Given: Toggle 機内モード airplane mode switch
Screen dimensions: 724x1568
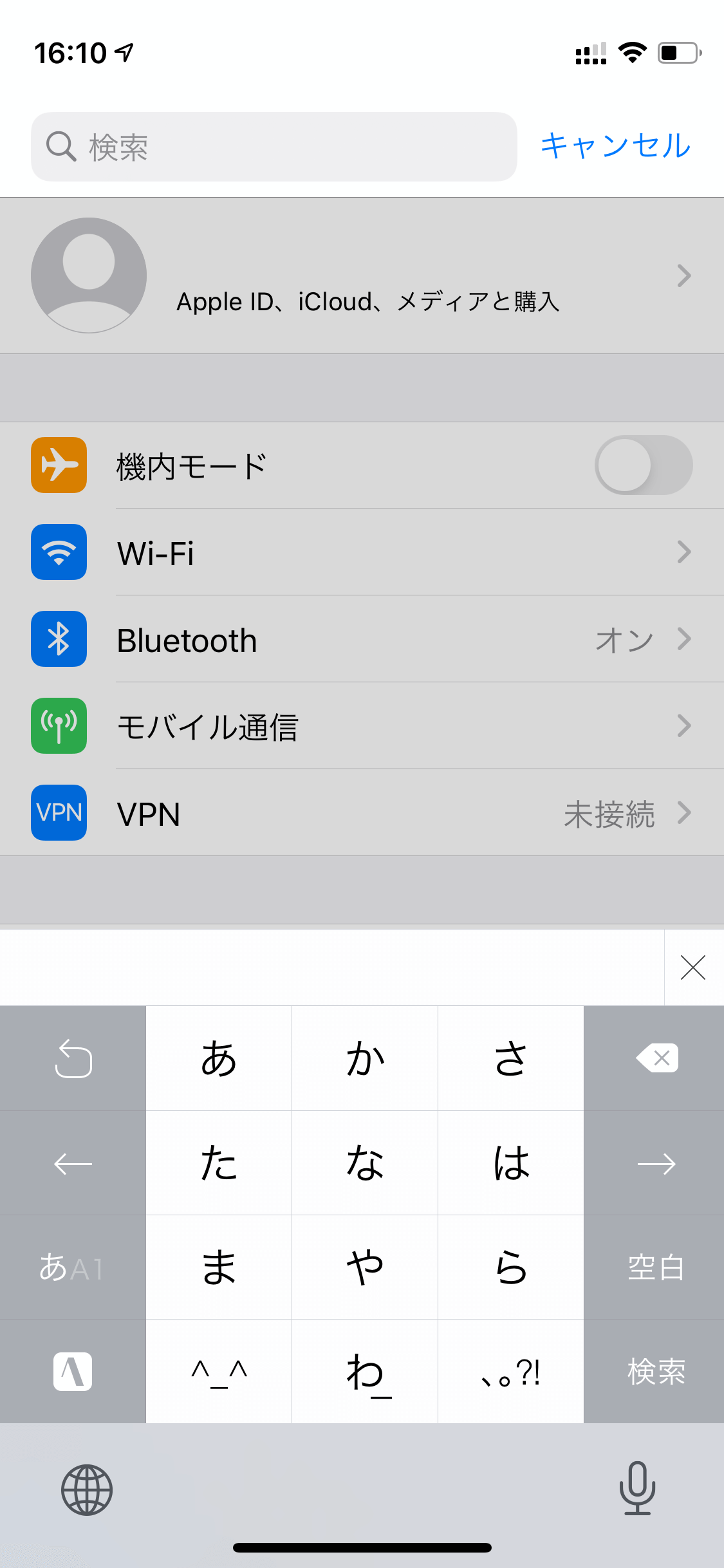Looking at the screenshot, I should click(643, 465).
